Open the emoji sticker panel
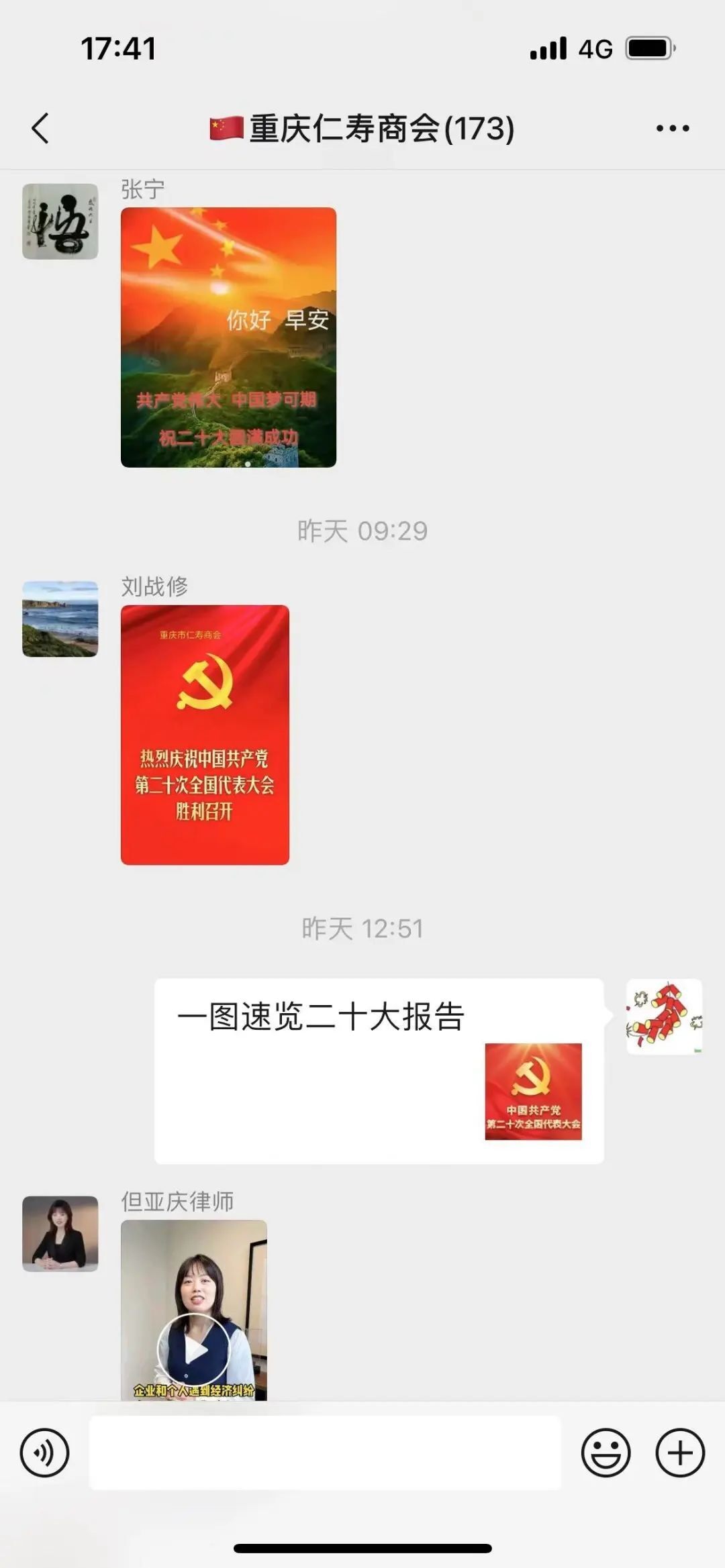This screenshot has width=725, height=1568. tap(606, 1453)
